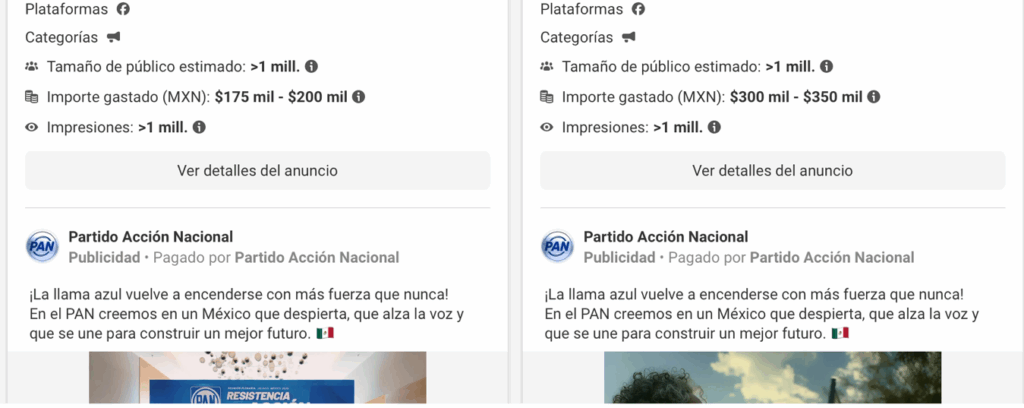Show impressions info in the $300 mil ad
This screenshot has width=1024, height=408.
[714, 128]
